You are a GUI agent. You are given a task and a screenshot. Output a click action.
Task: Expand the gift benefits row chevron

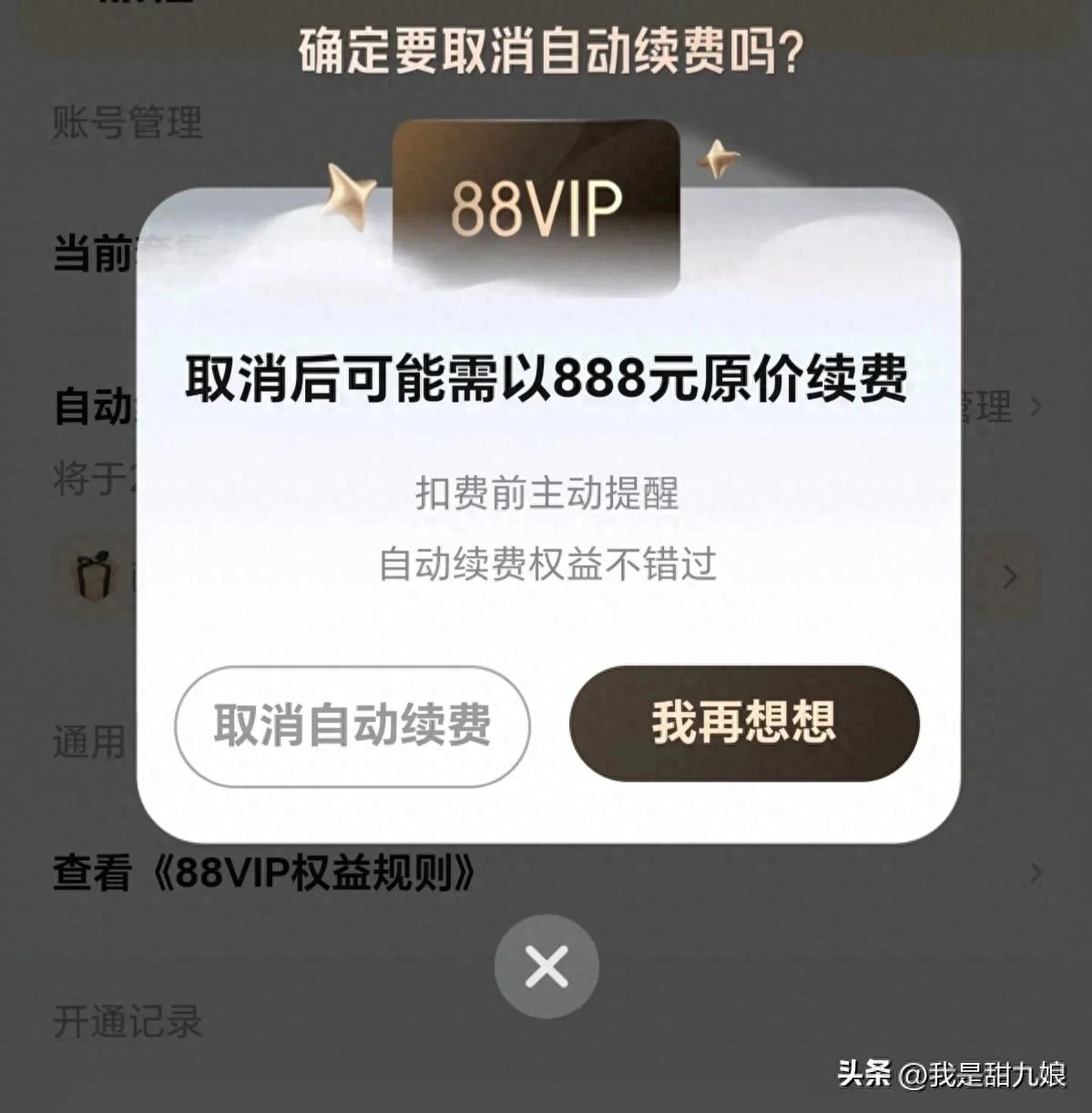coord(1011,575)
